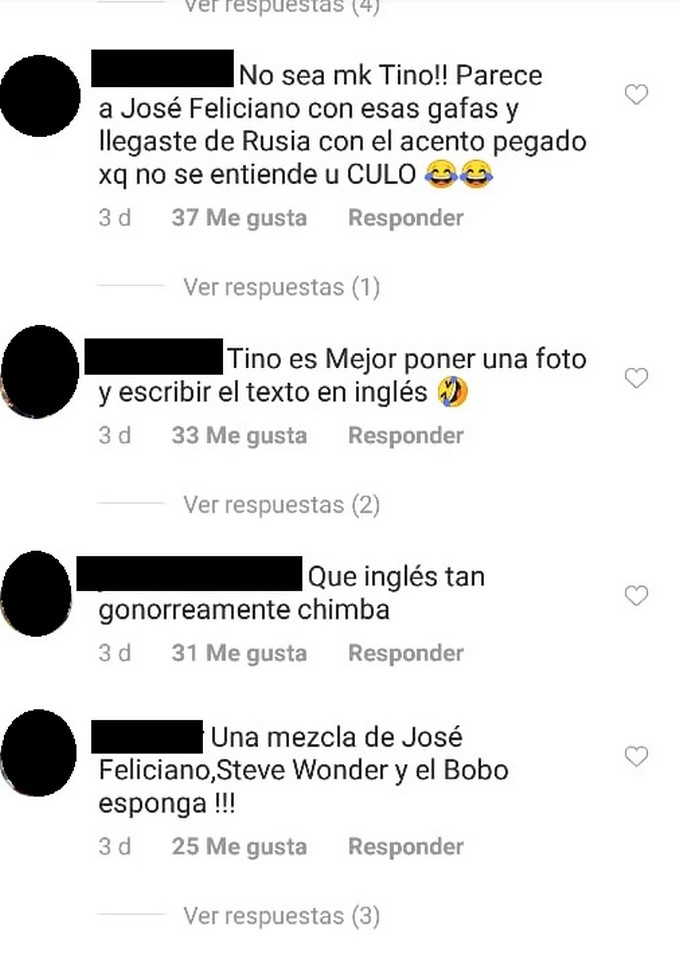
Task: Reply to the comment with 25 Me gusta
Action: point(405,847)
